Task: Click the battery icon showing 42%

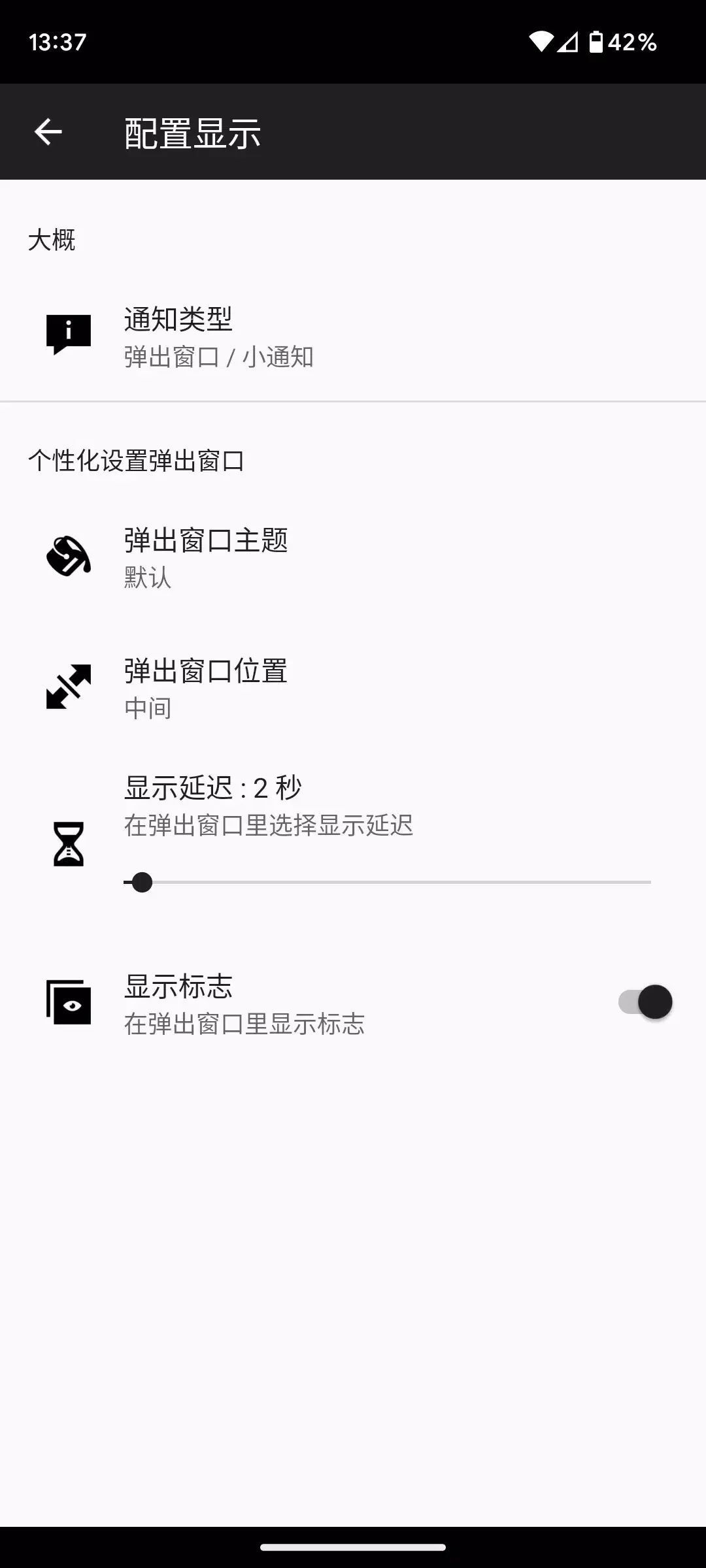Action: (x=596, y=42)
